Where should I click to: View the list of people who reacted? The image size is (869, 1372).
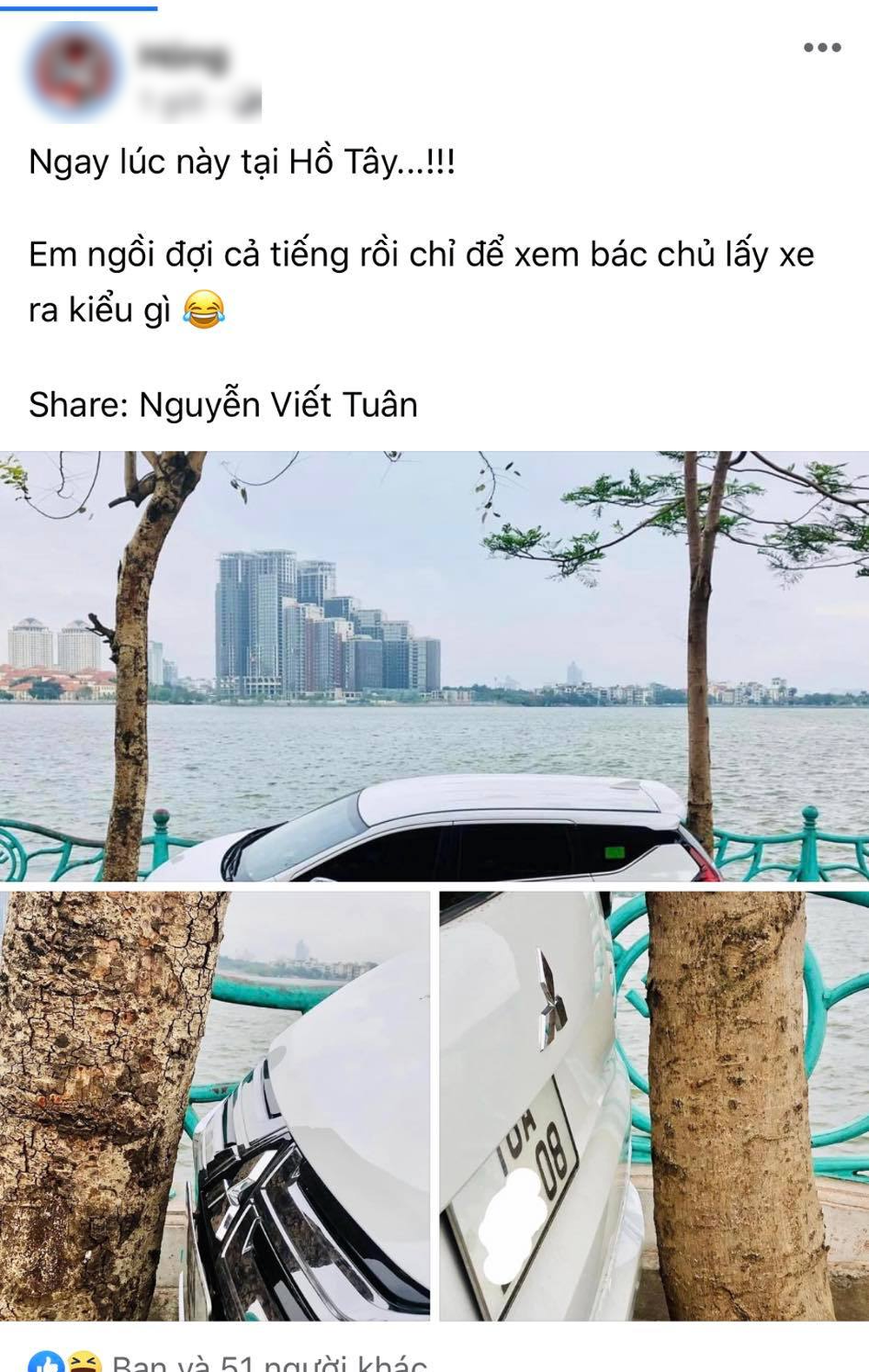coord(269,1361)
